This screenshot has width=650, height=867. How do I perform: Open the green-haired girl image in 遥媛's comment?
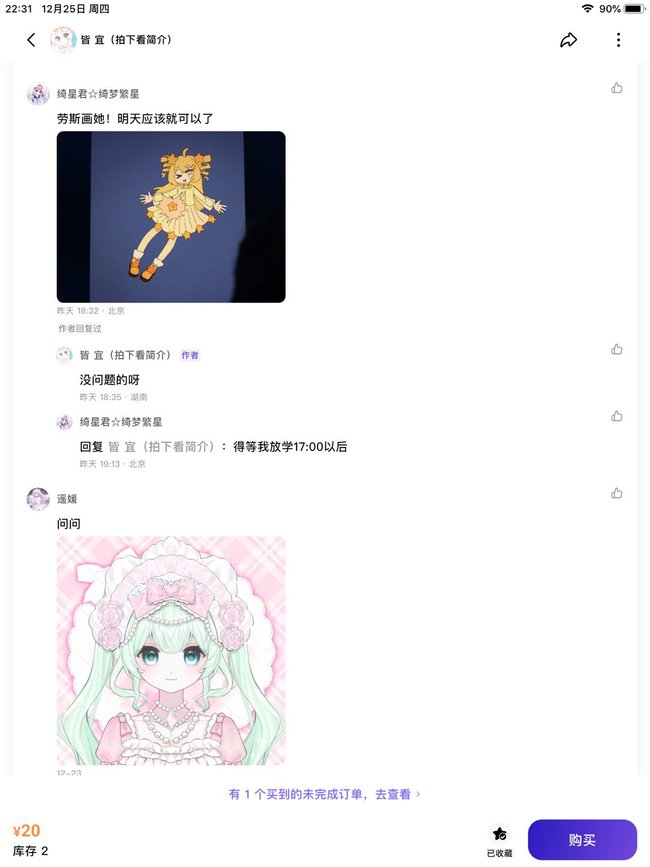(171, 650)
